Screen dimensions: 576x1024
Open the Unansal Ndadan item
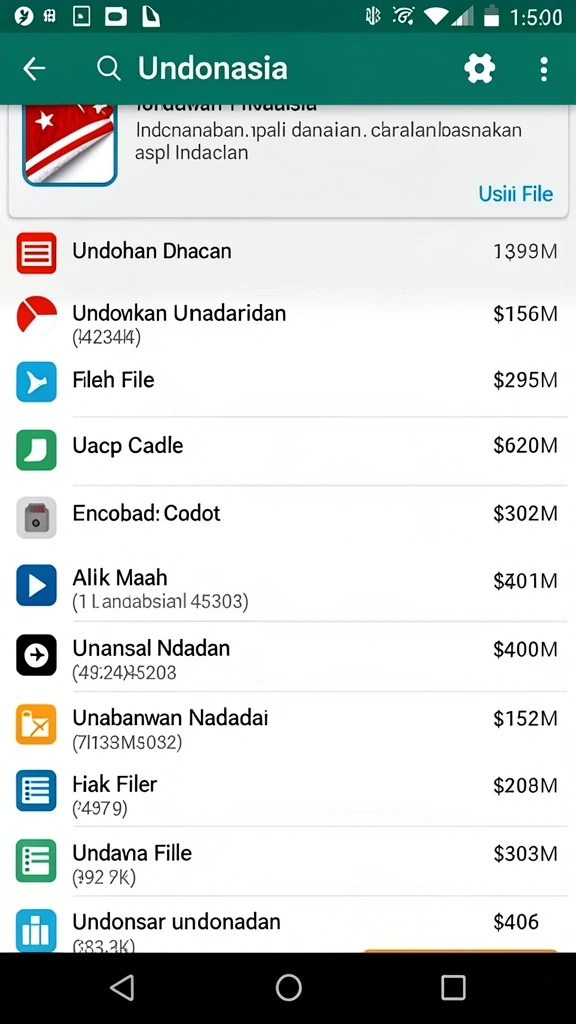288,656
